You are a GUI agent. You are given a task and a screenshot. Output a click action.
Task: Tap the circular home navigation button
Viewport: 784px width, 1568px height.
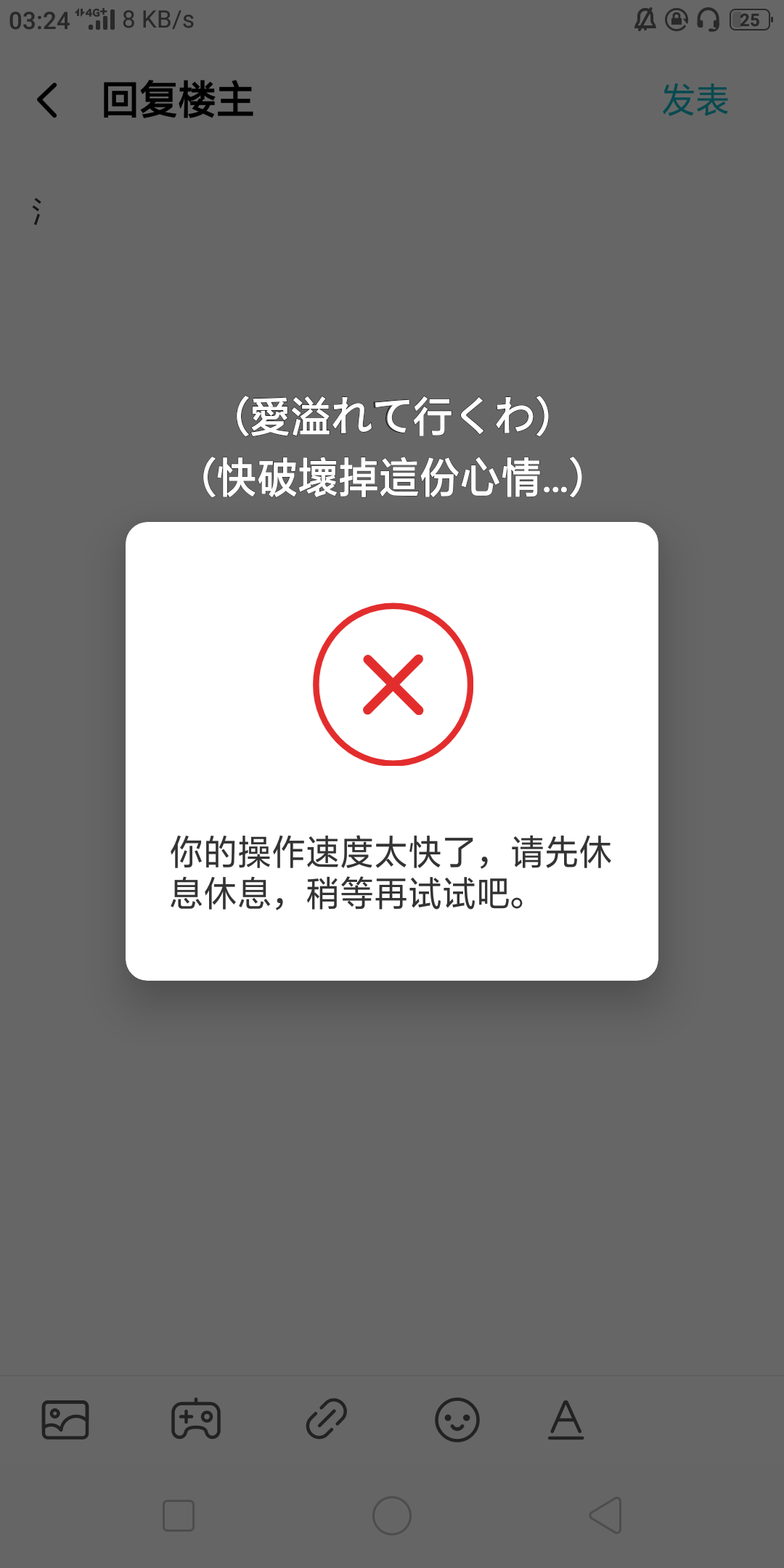pos(391,1516)
